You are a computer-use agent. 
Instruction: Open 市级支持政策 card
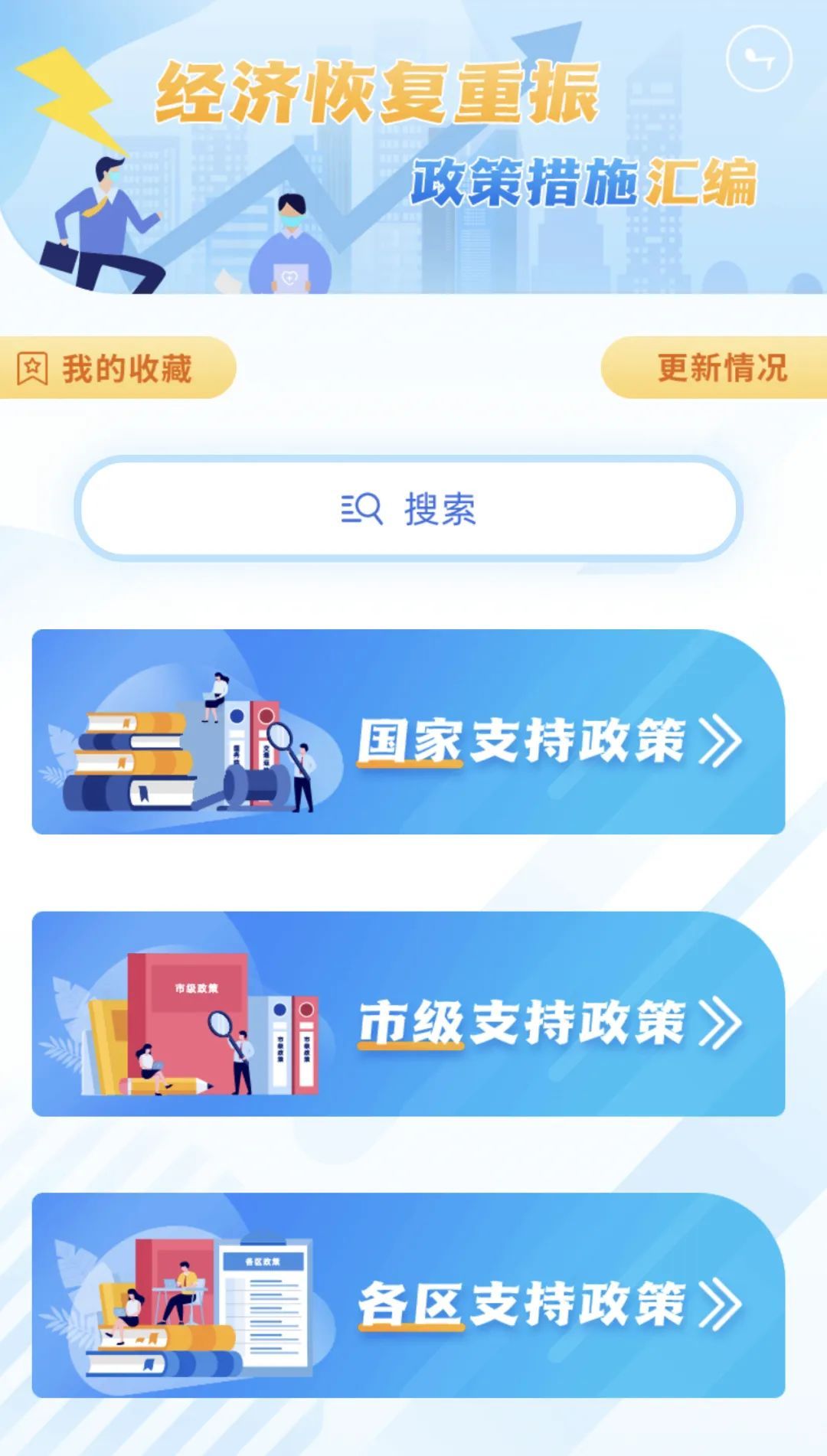(x=408, y=1014)
